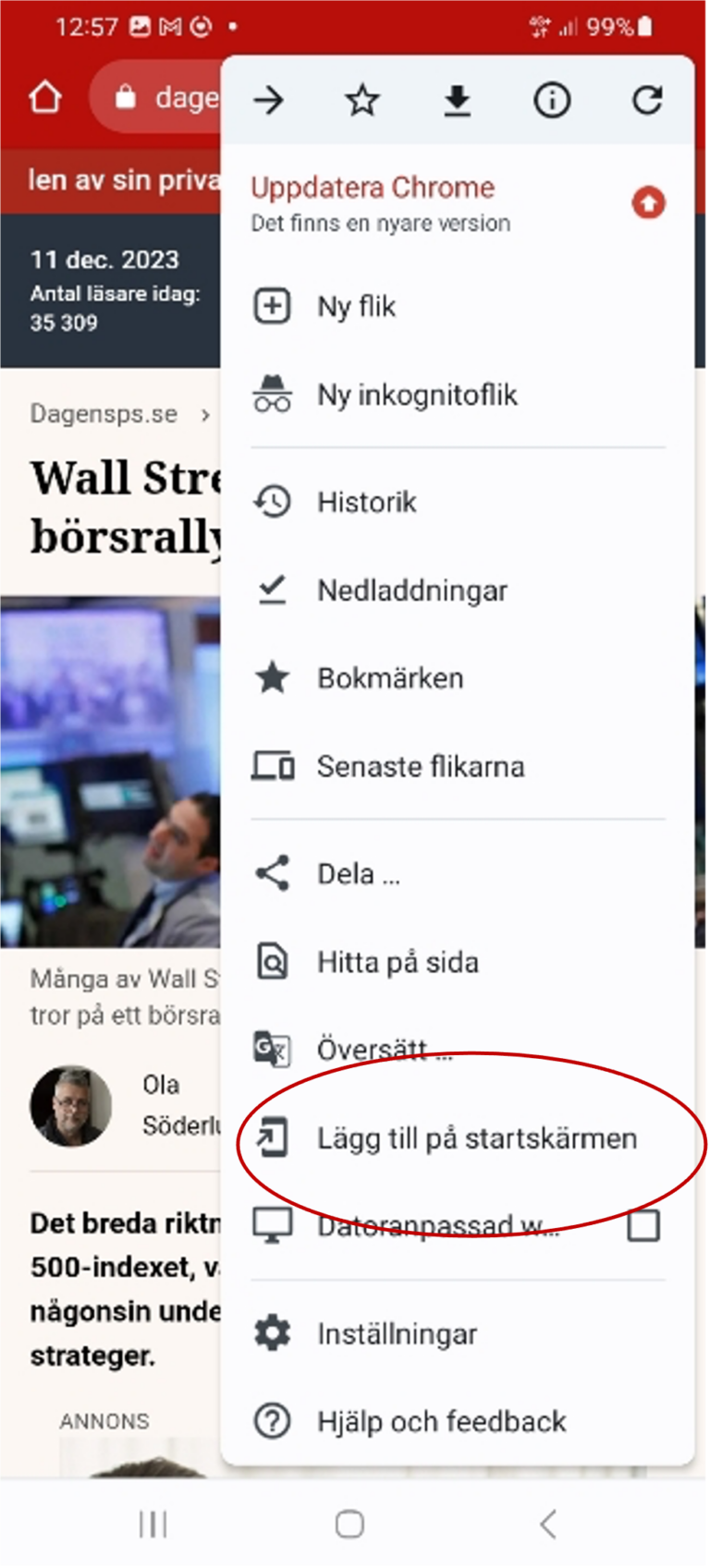Screen dimensions: 710x1568
Task: Reload the page with the refresh icon
Action: [x=647, y=101]
